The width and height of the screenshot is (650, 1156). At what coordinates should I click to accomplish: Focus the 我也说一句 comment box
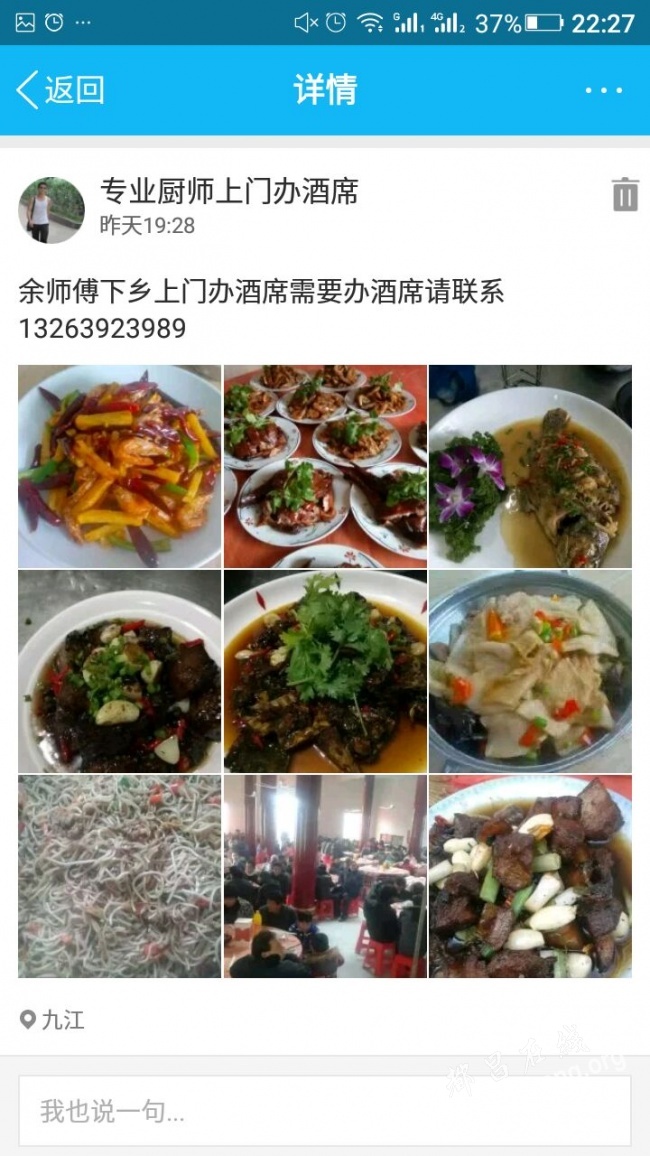click(x=324, y=1111)
